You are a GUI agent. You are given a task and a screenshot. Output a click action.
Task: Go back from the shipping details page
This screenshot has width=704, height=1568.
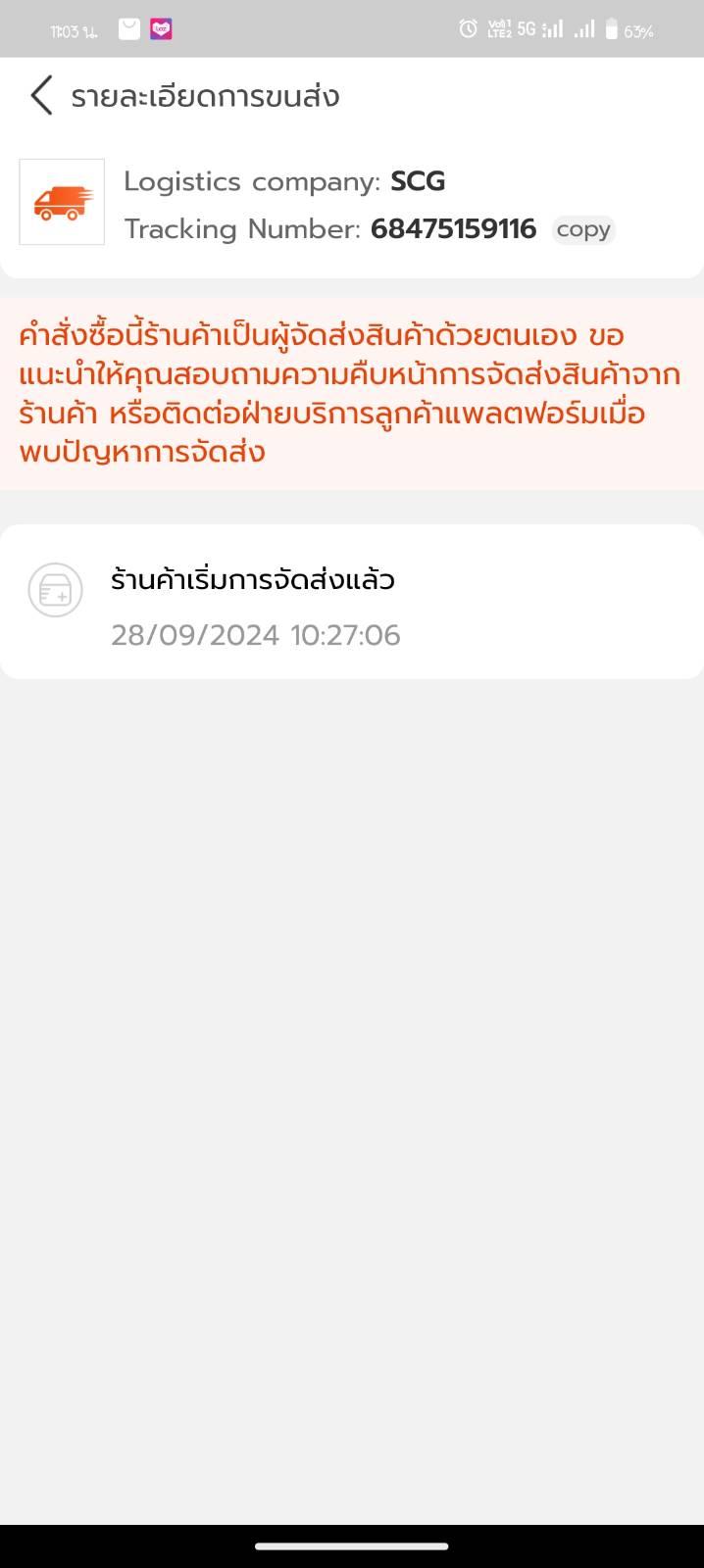[41, 96]
